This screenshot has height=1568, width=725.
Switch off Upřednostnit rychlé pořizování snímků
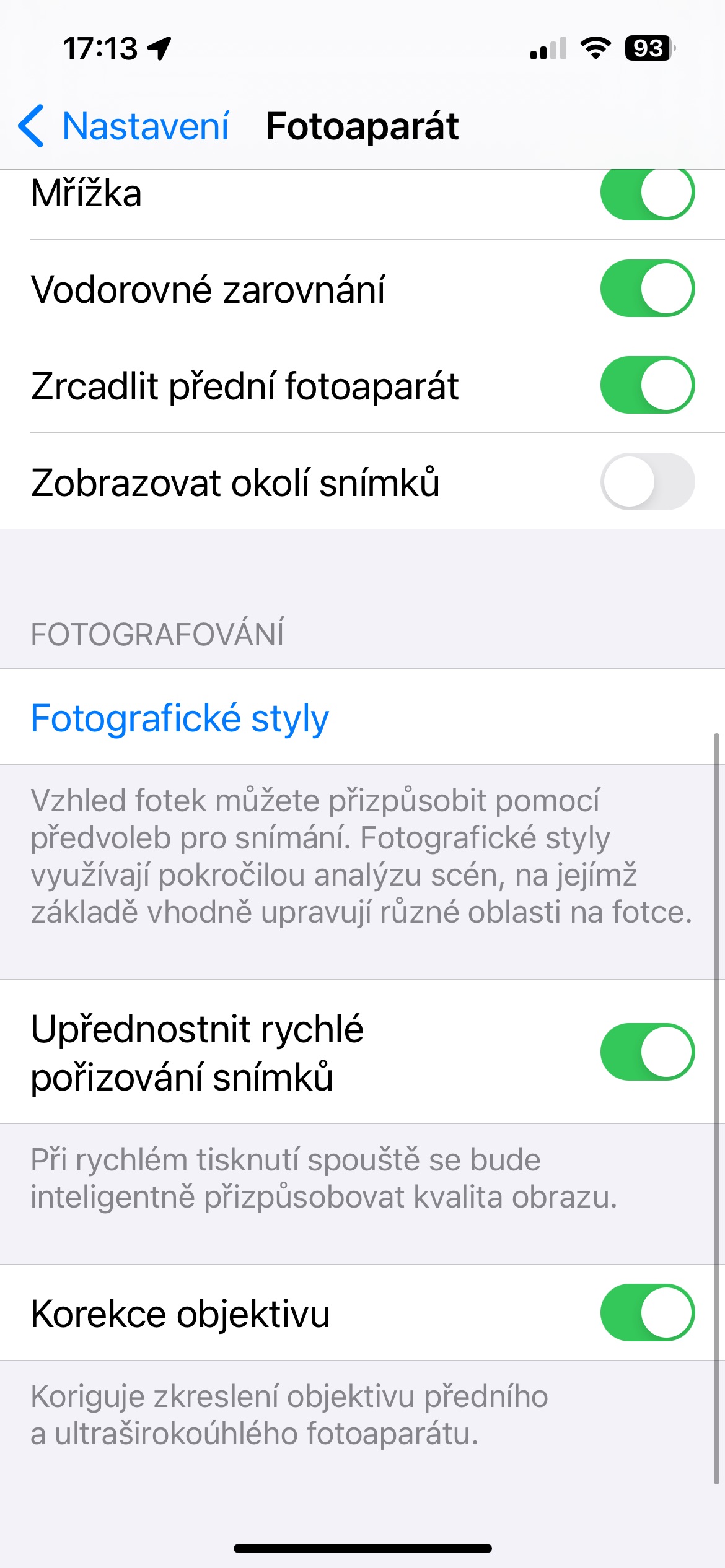click(x=647, y=1052)
